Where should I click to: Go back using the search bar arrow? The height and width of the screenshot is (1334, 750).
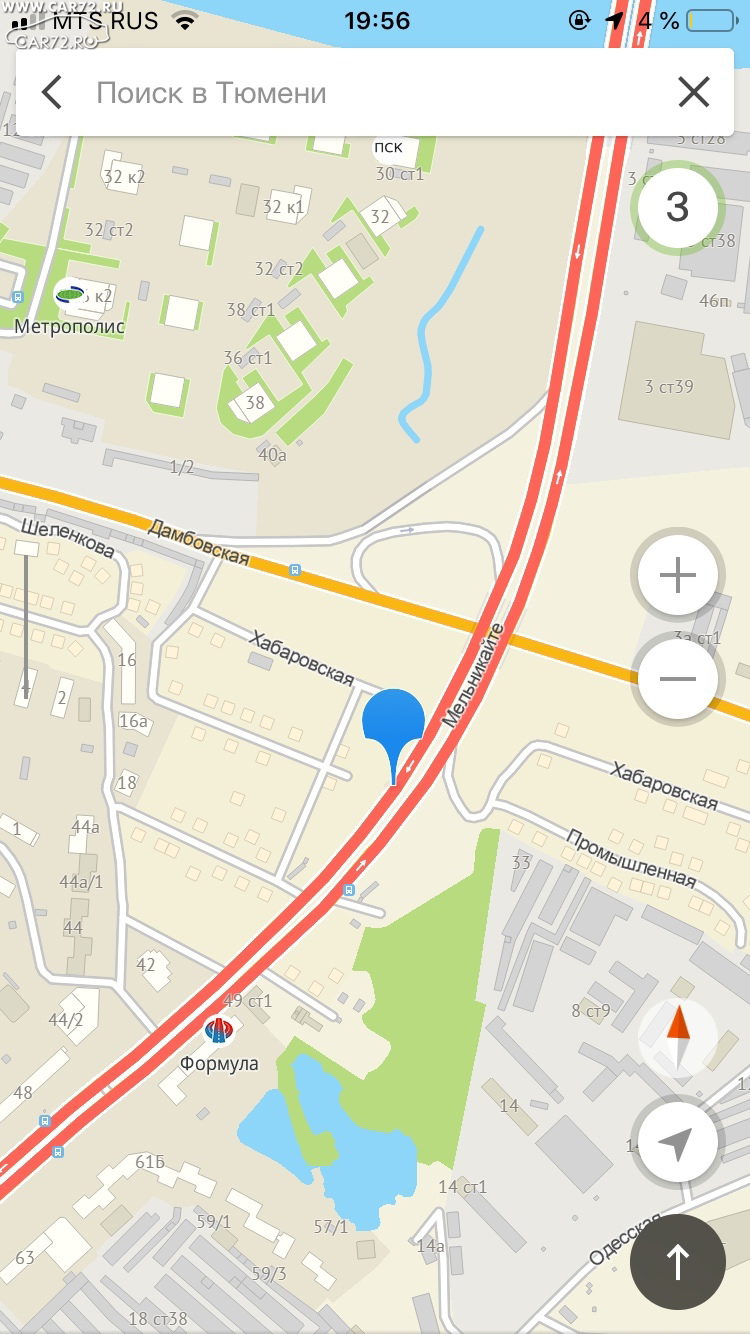click(x=52, y=93)
